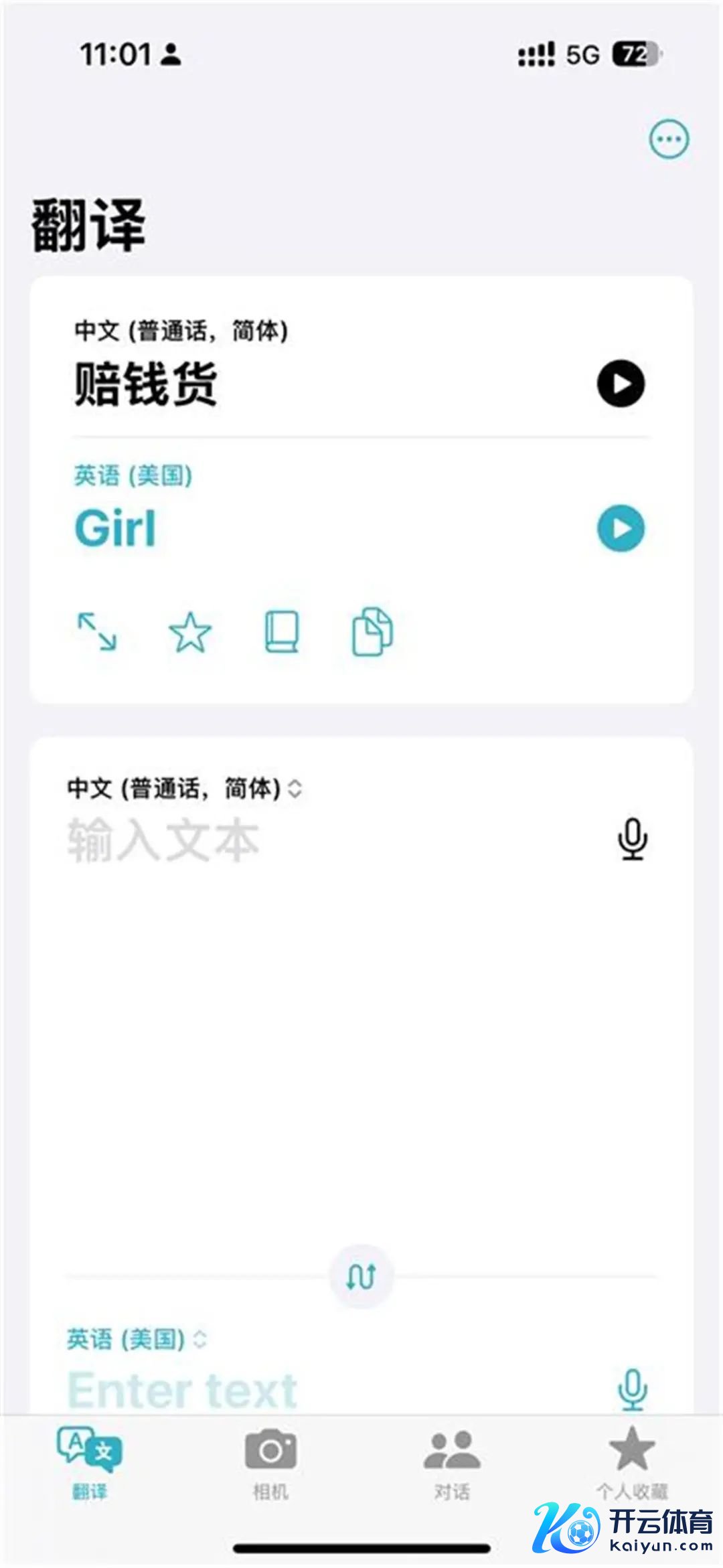Open the more options ellipsis menu
This screenshot has width=723, height=1568.
click(x=669, y=139)
